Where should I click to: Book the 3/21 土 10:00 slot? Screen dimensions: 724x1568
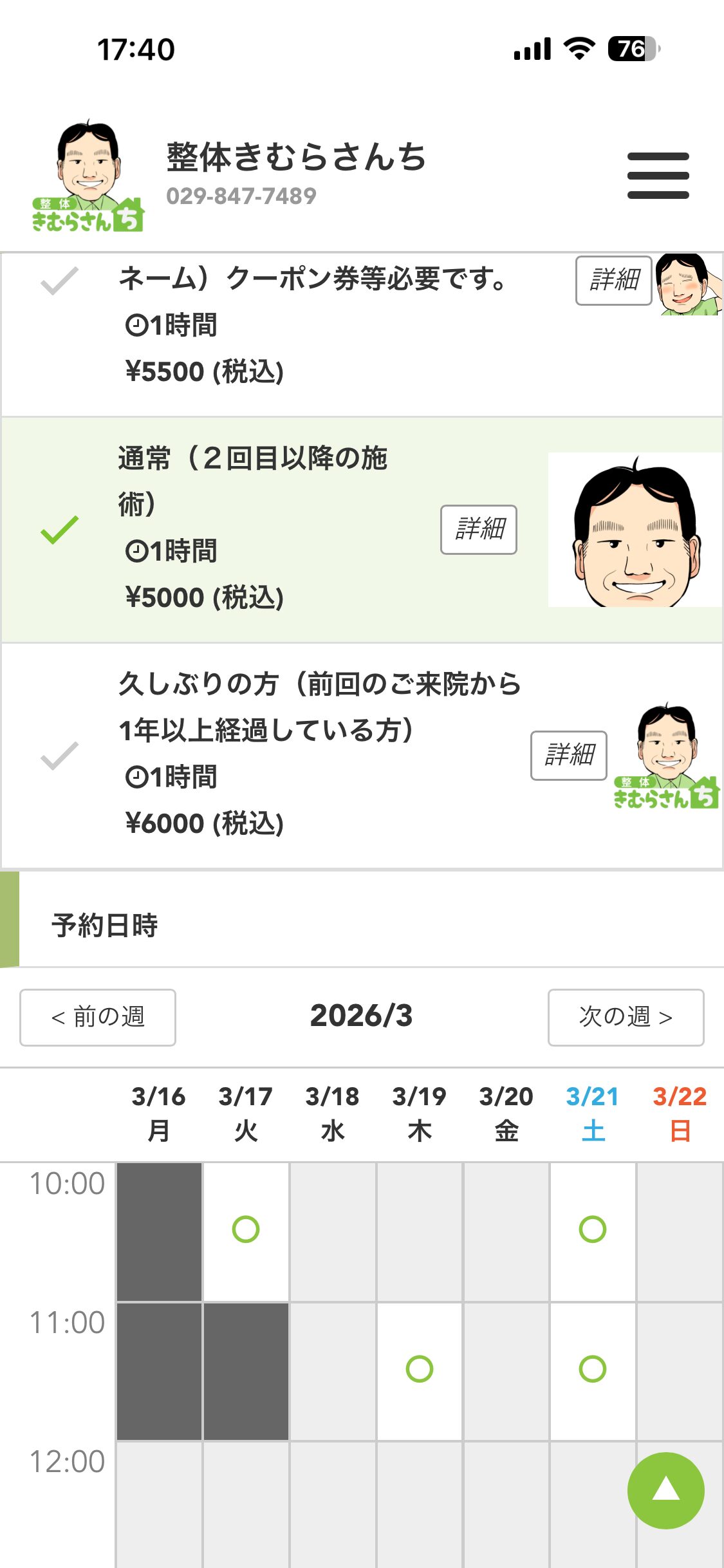coord(593,1229)
